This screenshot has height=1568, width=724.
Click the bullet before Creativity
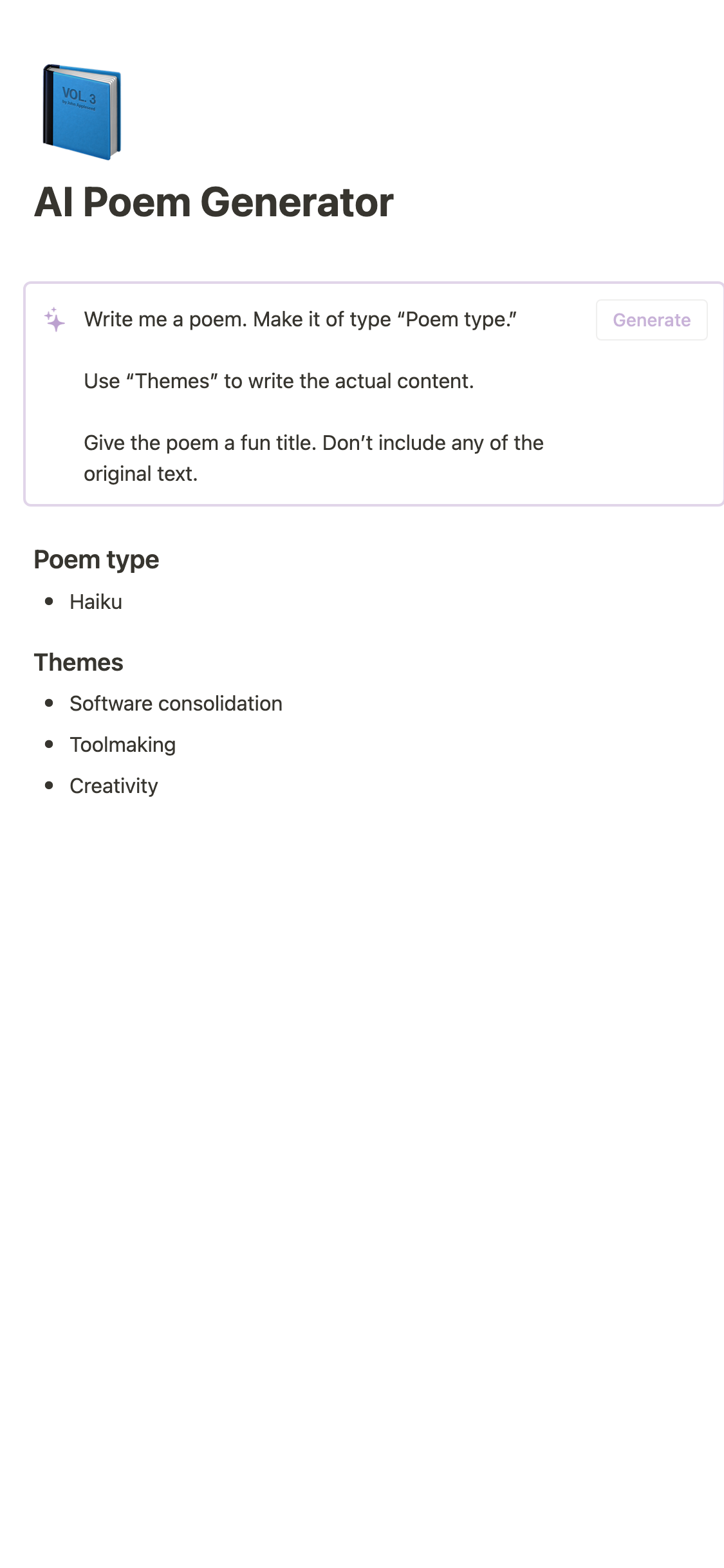pyautogui.click(x=51, y=786)
